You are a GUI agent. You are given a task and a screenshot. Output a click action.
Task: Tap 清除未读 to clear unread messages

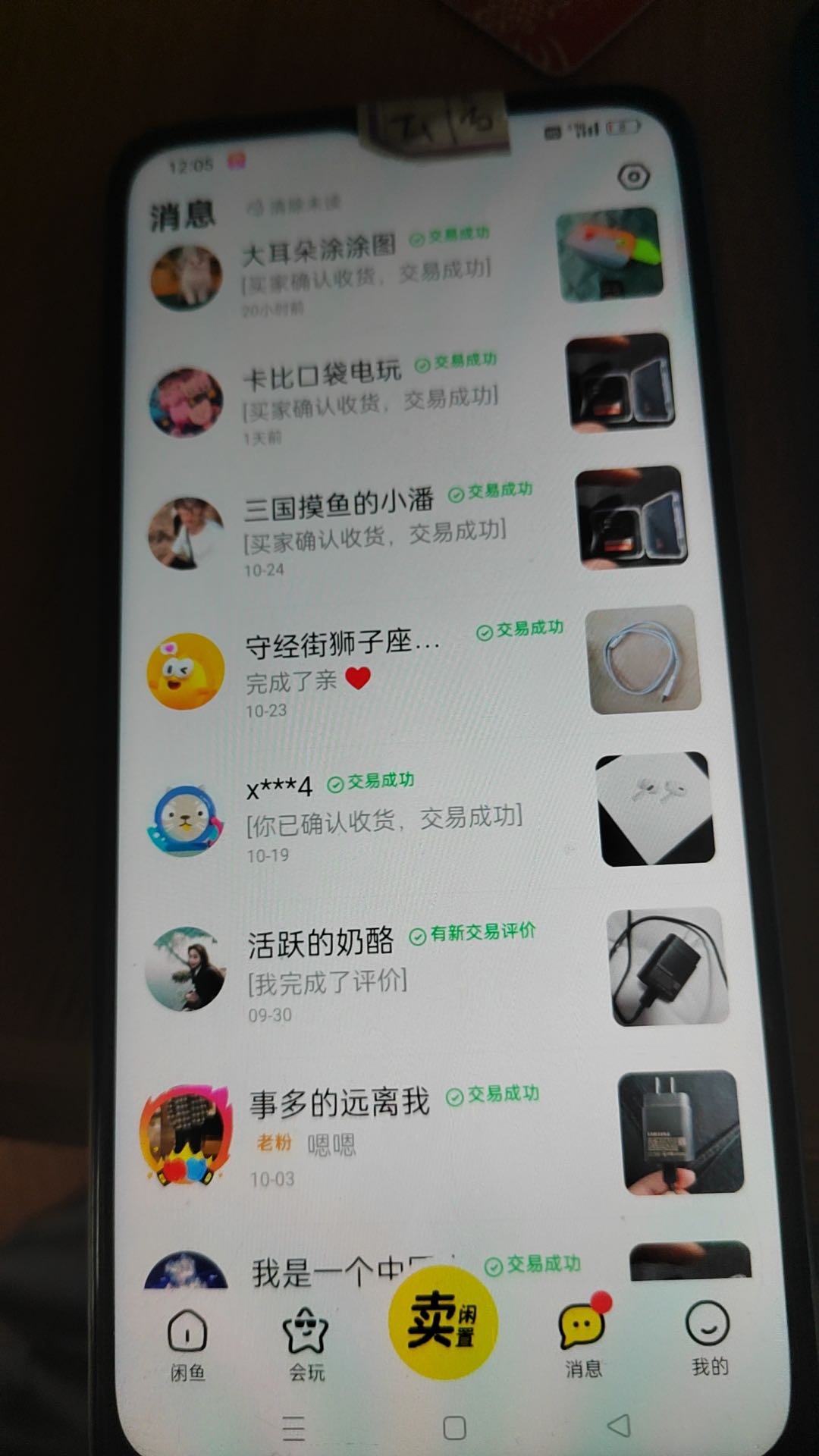(x=297, y=205)
